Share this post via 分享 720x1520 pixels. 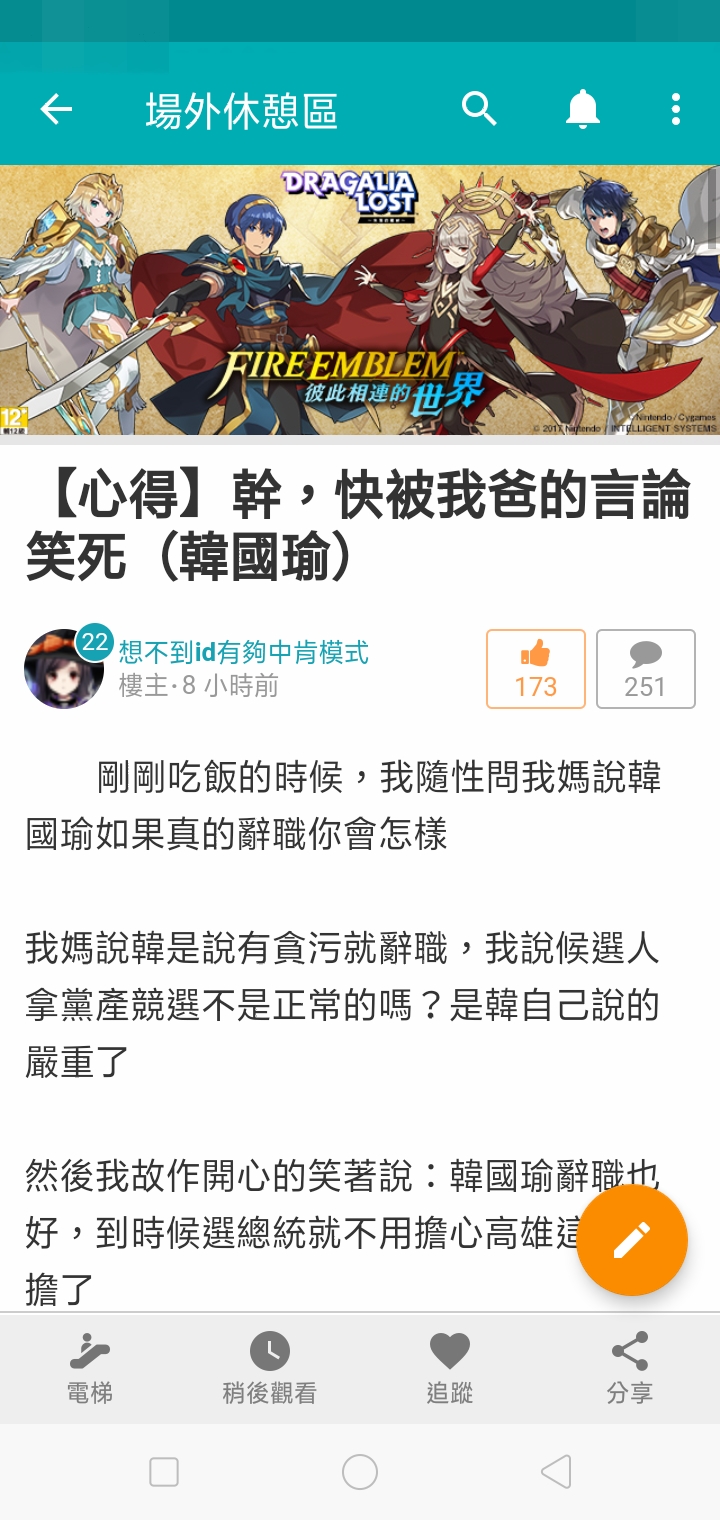click(629, 1368)
